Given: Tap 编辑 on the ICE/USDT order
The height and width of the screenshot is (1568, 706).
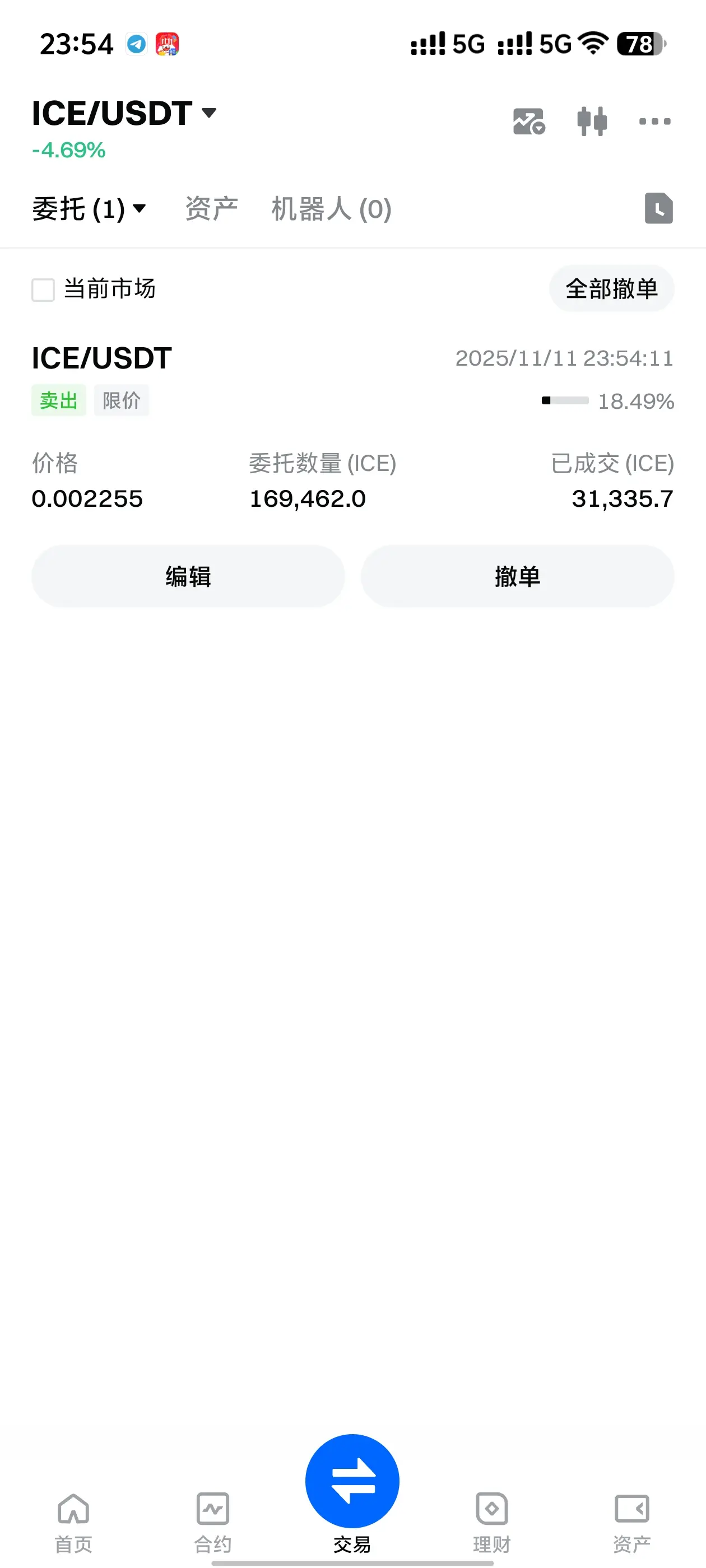Looking at the screenshot, I should tap(188, 576).
